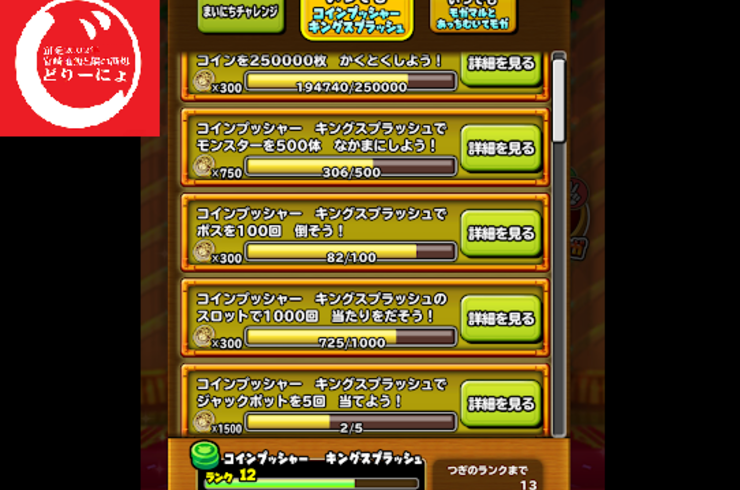Open the モガマルとあっちむいてモガ tab

click(475, 15)
